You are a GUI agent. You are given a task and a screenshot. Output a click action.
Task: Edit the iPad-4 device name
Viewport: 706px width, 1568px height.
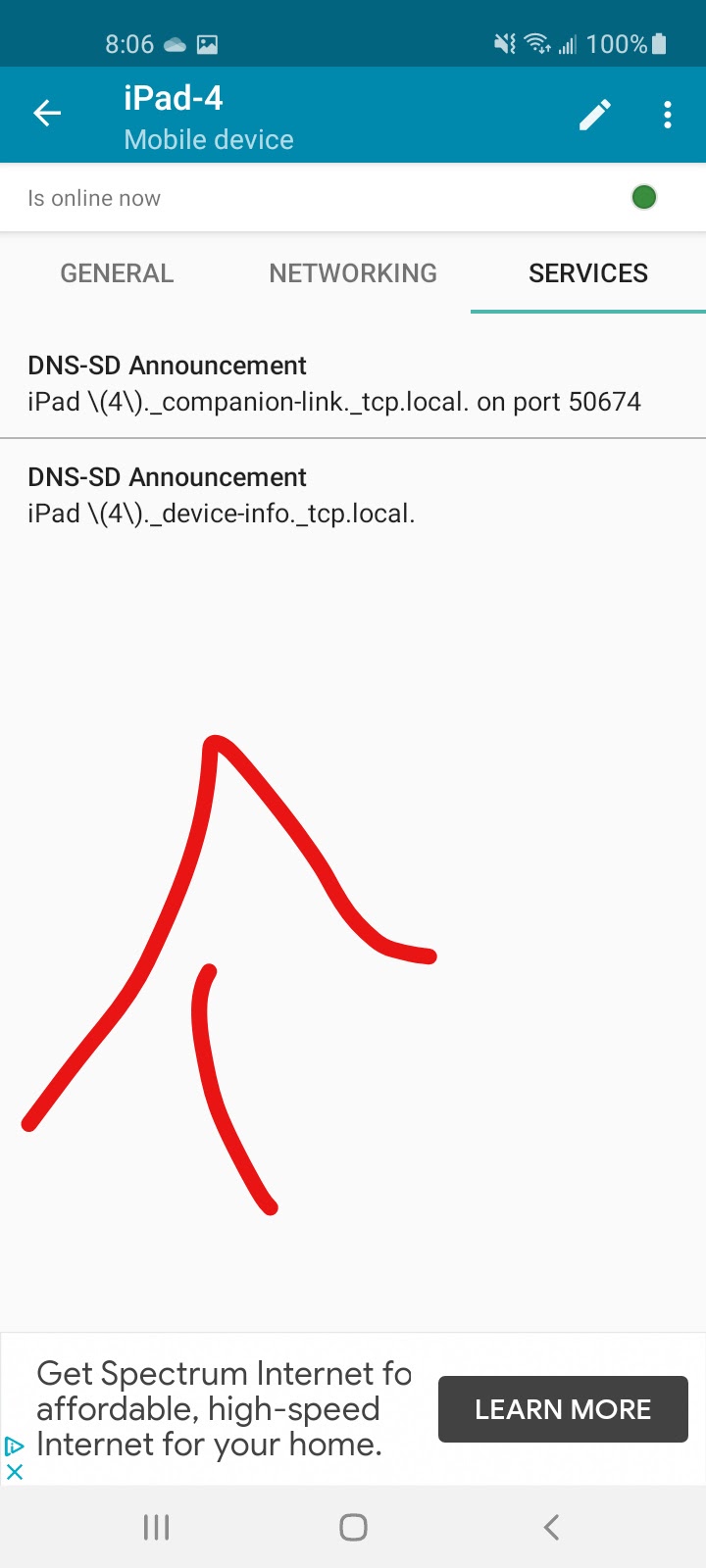point(594,115)
